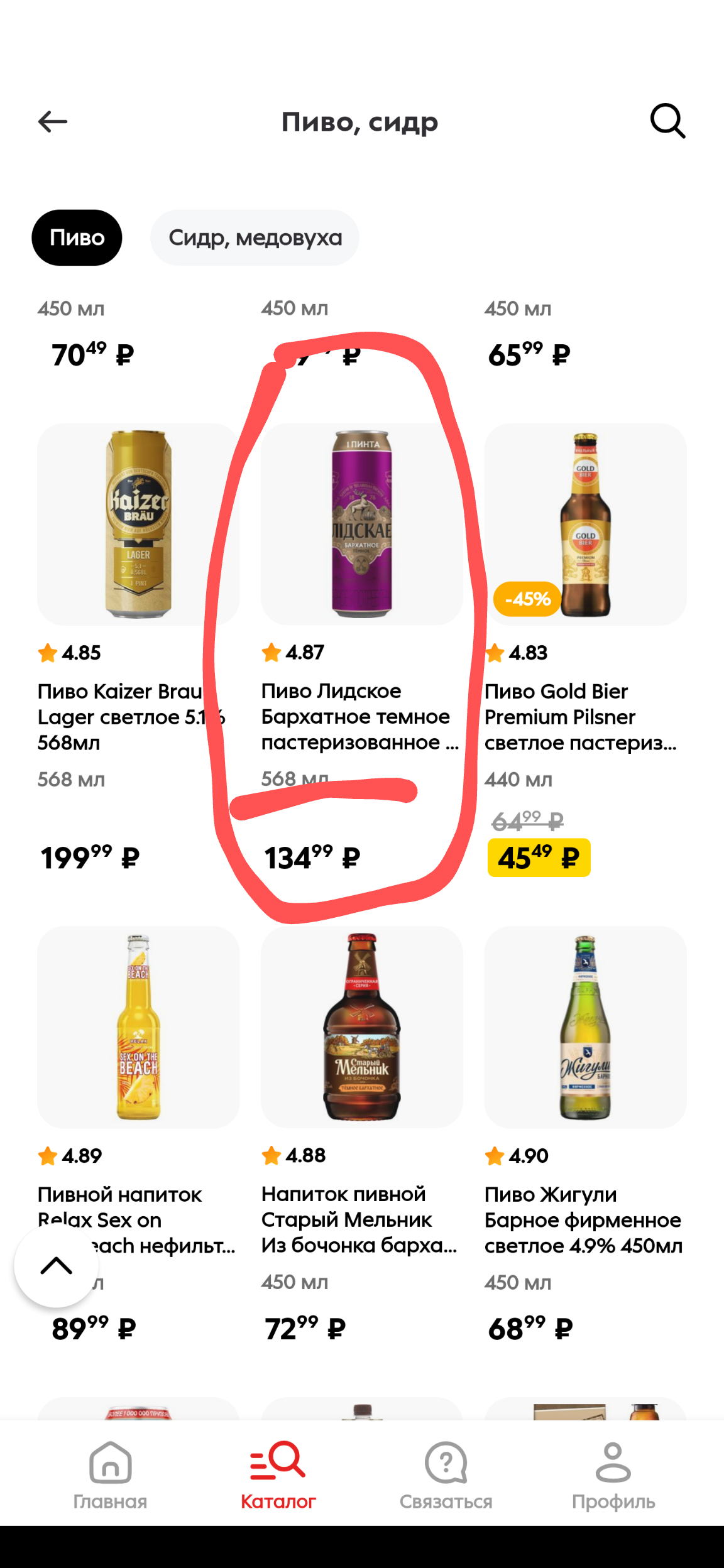Screen dimensions: 724x1568
Task: Open the Профиль tab
Action: click(613, 1475)
